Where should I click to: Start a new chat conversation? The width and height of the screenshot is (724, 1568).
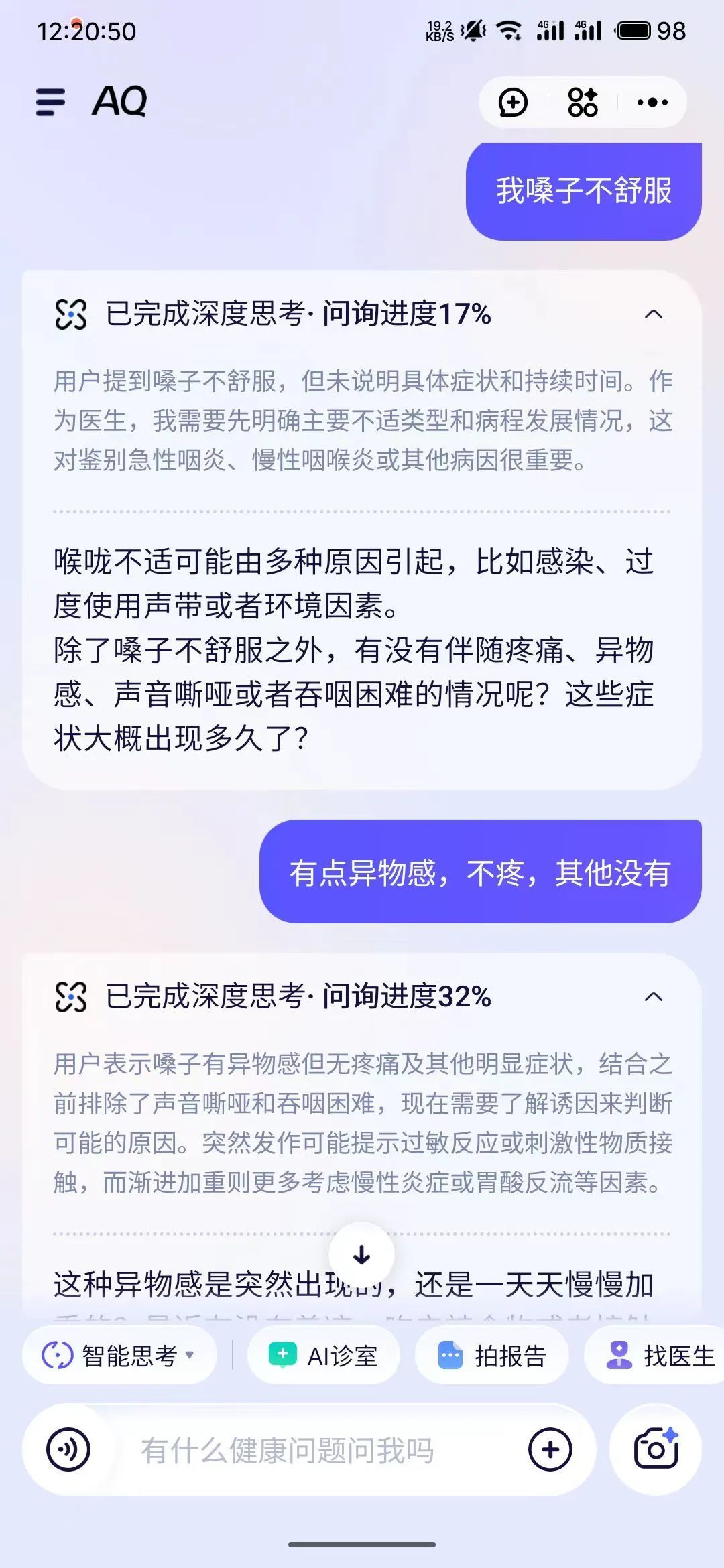coord(513,103)
